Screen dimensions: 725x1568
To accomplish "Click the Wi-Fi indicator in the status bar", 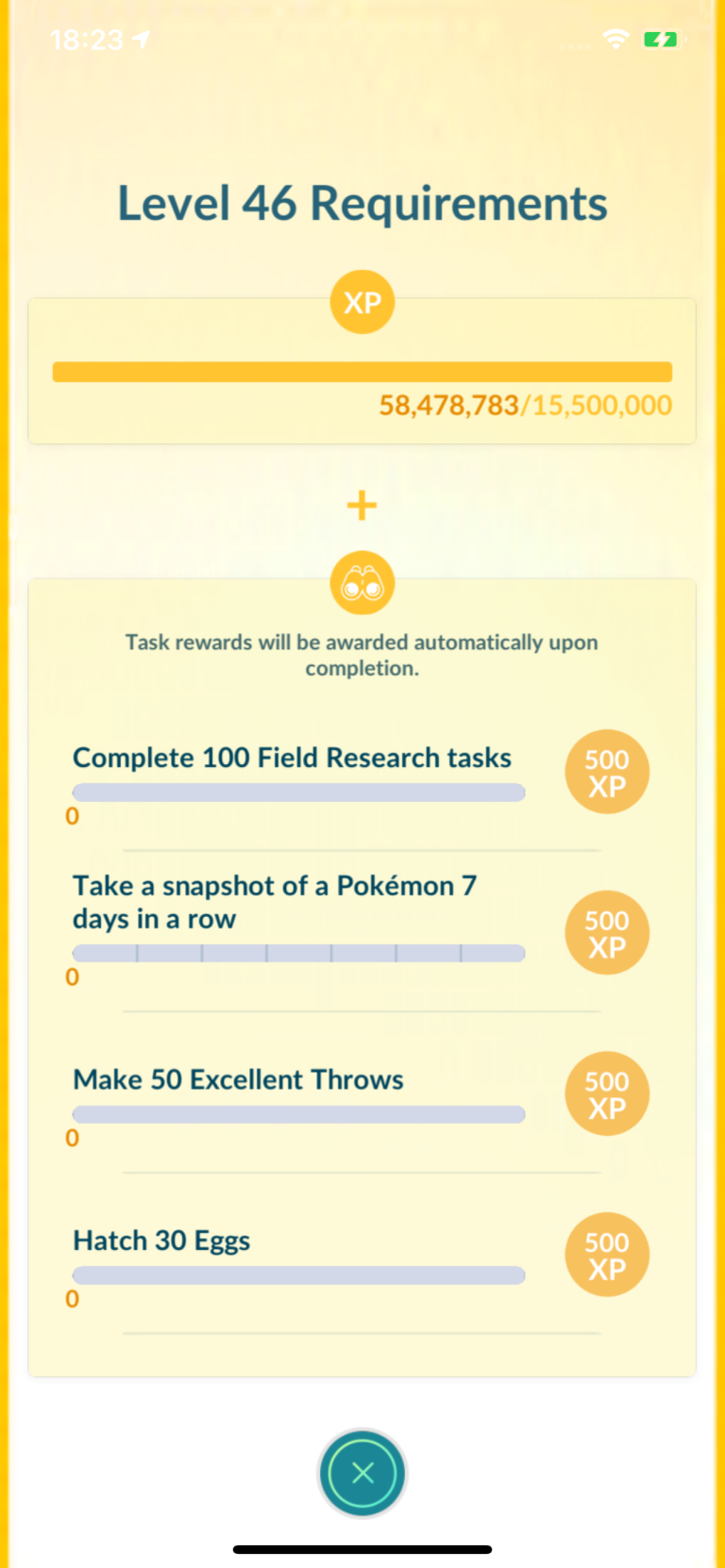I will 616,40.
